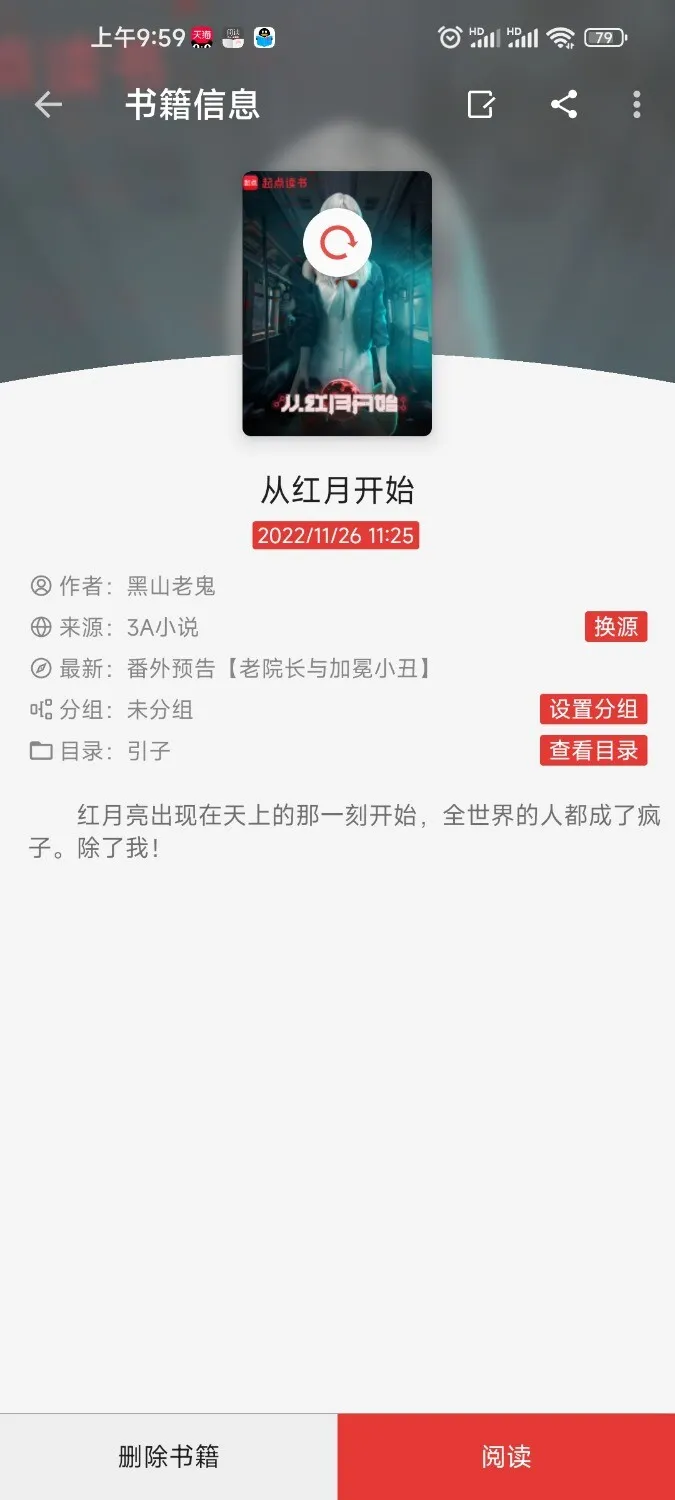This screenshot has width=675, height=1500.
Task: Refresh the book cover image
Action: [337, 242]
